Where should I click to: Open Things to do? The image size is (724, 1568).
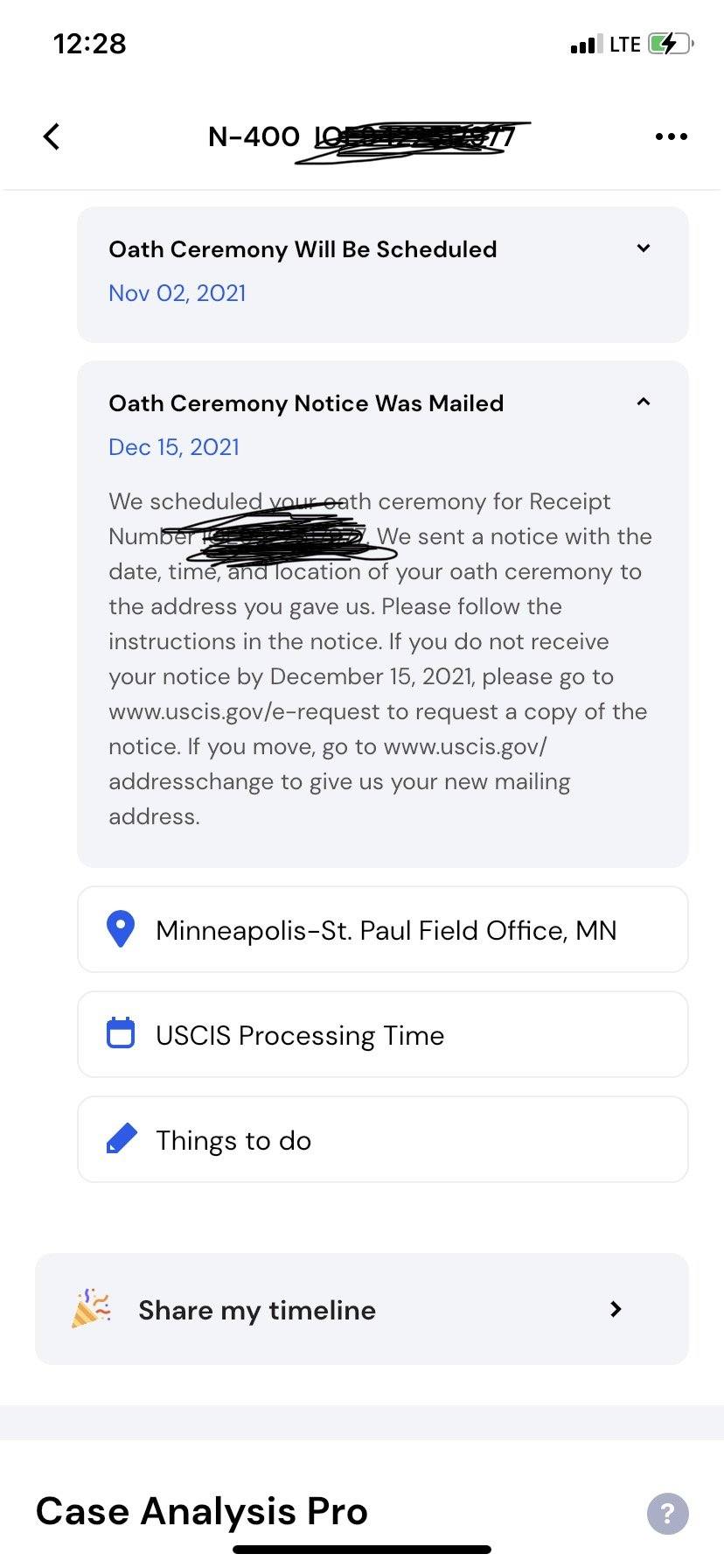pyautogui.click(x=383, y=1139)
